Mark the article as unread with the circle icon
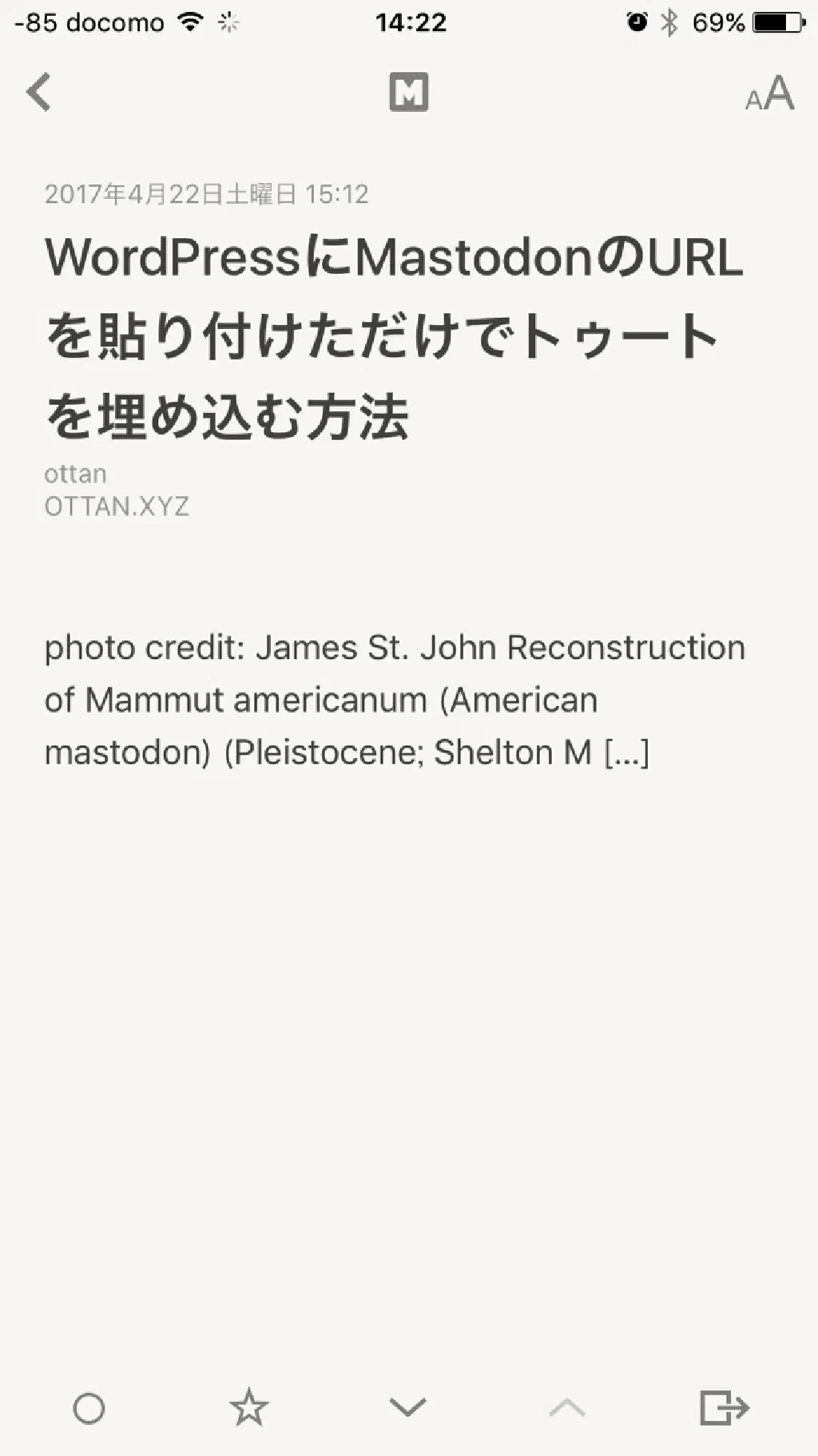818x1456 pixels. click(89, 1407)
